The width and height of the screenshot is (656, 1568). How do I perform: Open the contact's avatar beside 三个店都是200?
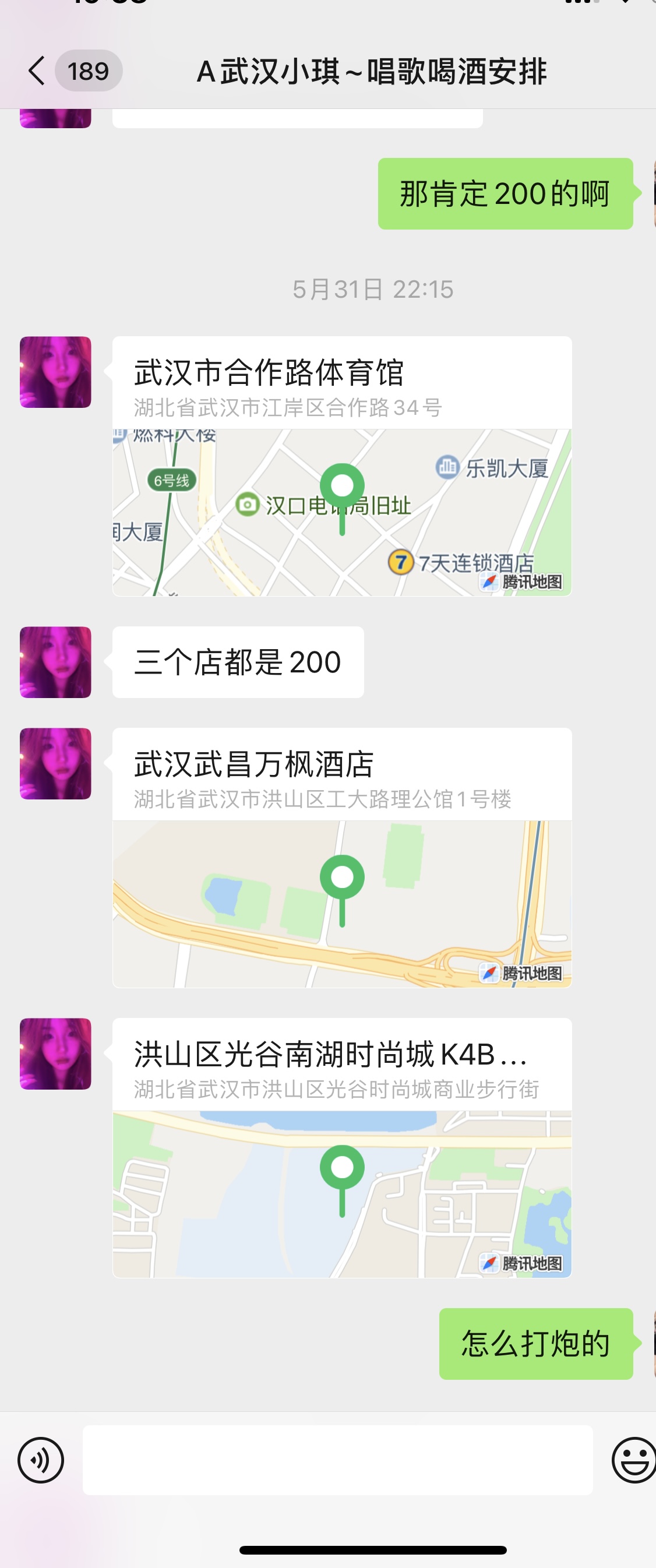click(x=55, y=663)
